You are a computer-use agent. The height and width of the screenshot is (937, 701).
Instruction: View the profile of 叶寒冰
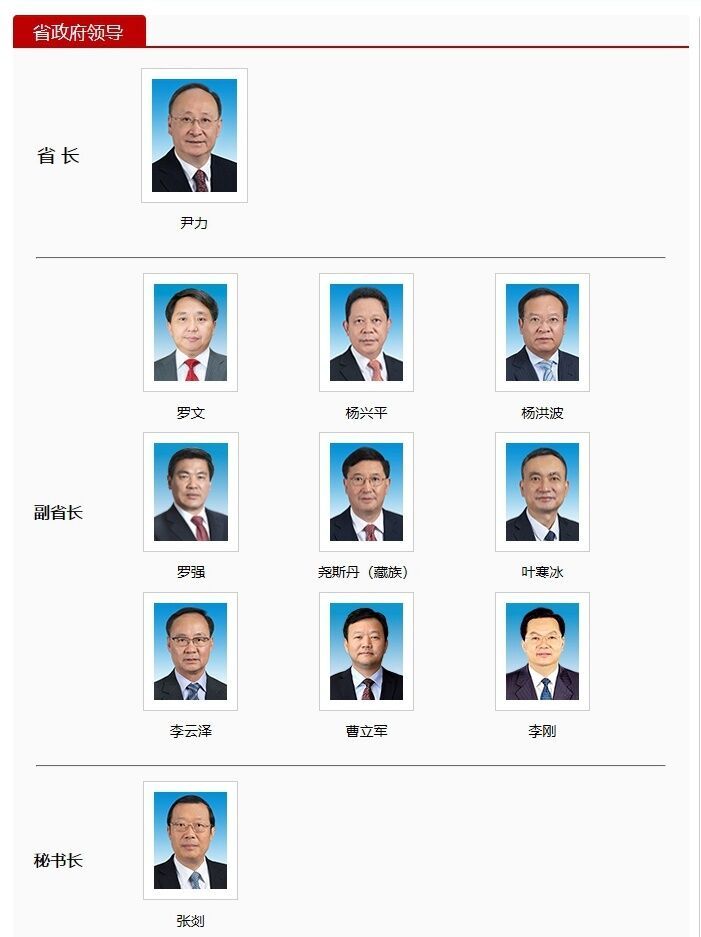(x=542, y=492)
